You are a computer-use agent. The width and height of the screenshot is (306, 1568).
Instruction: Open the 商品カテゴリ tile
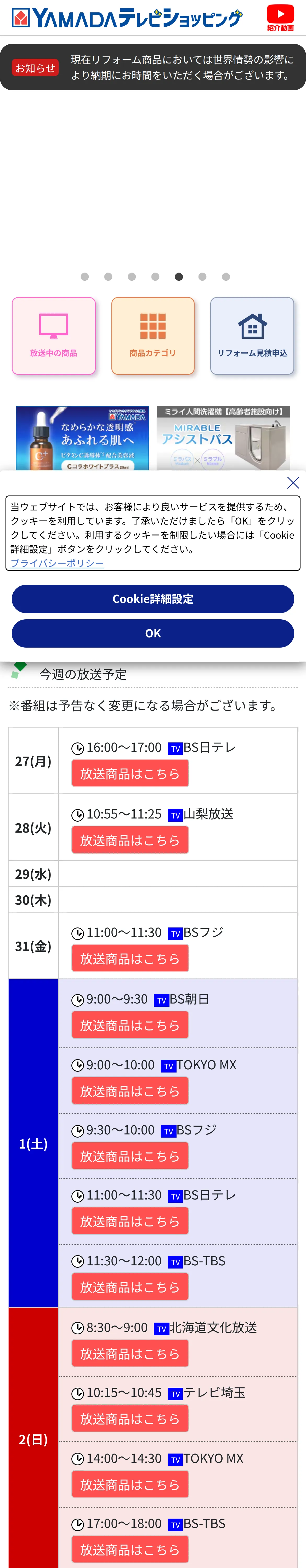(153, 336)
